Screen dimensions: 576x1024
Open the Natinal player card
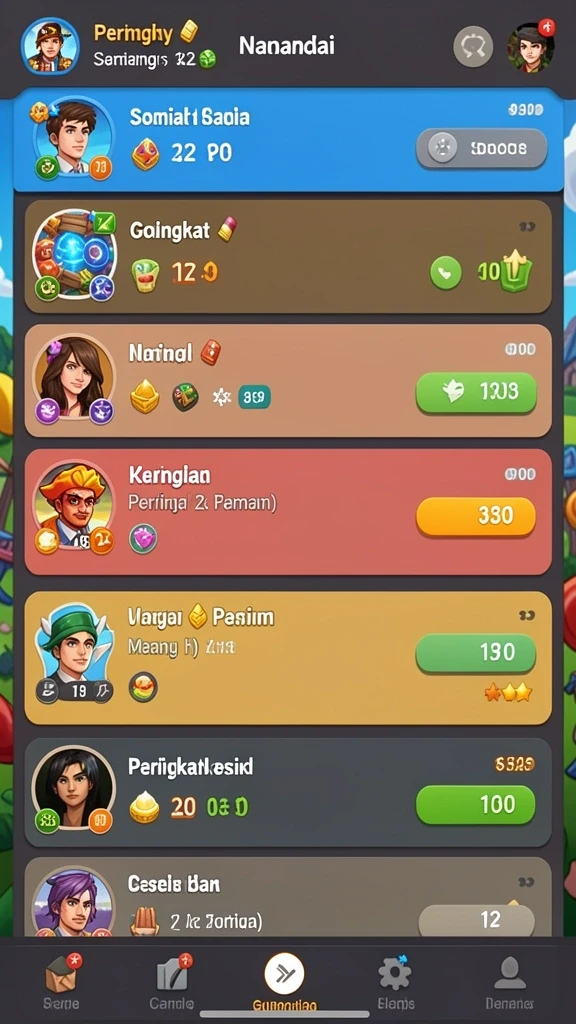tap(288, 381)
